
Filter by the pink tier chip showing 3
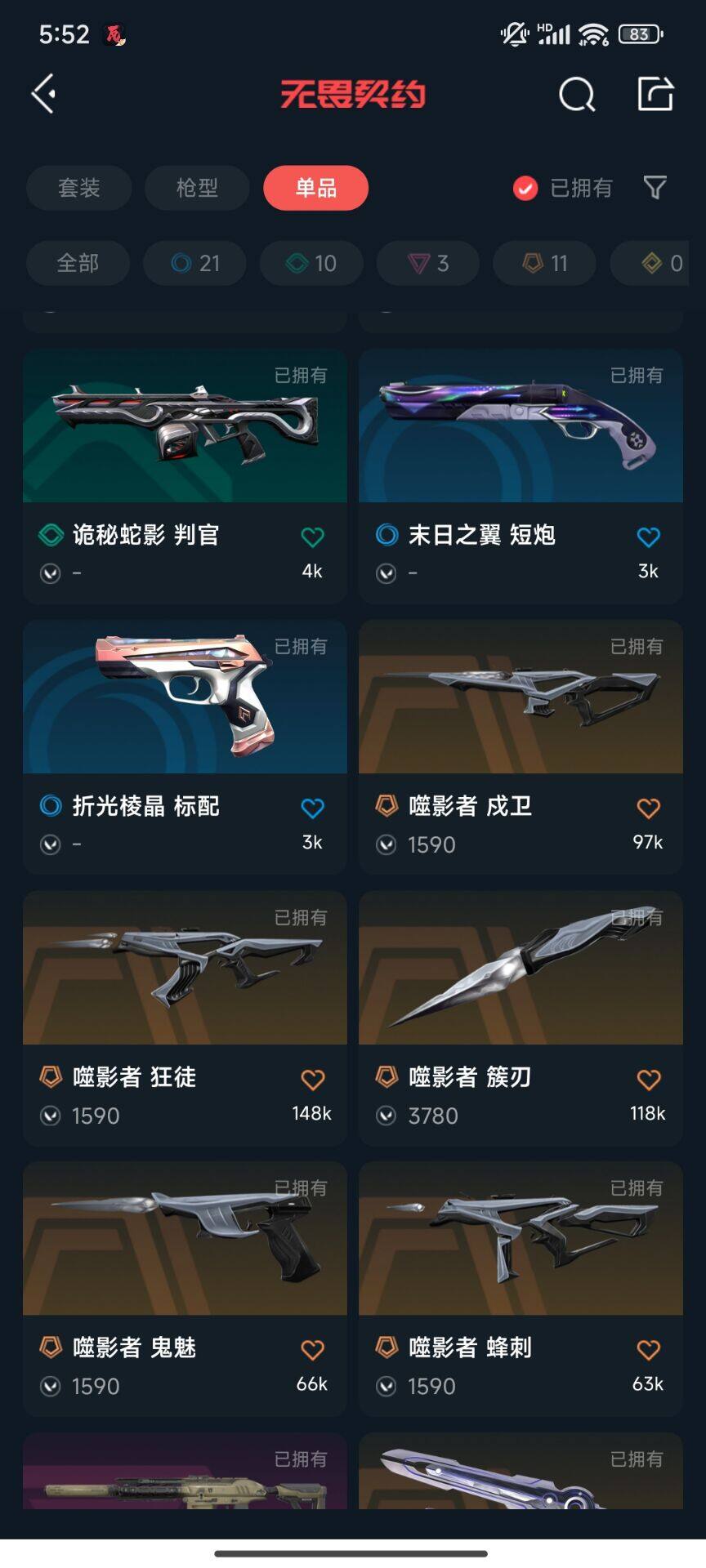pos(428,263)
